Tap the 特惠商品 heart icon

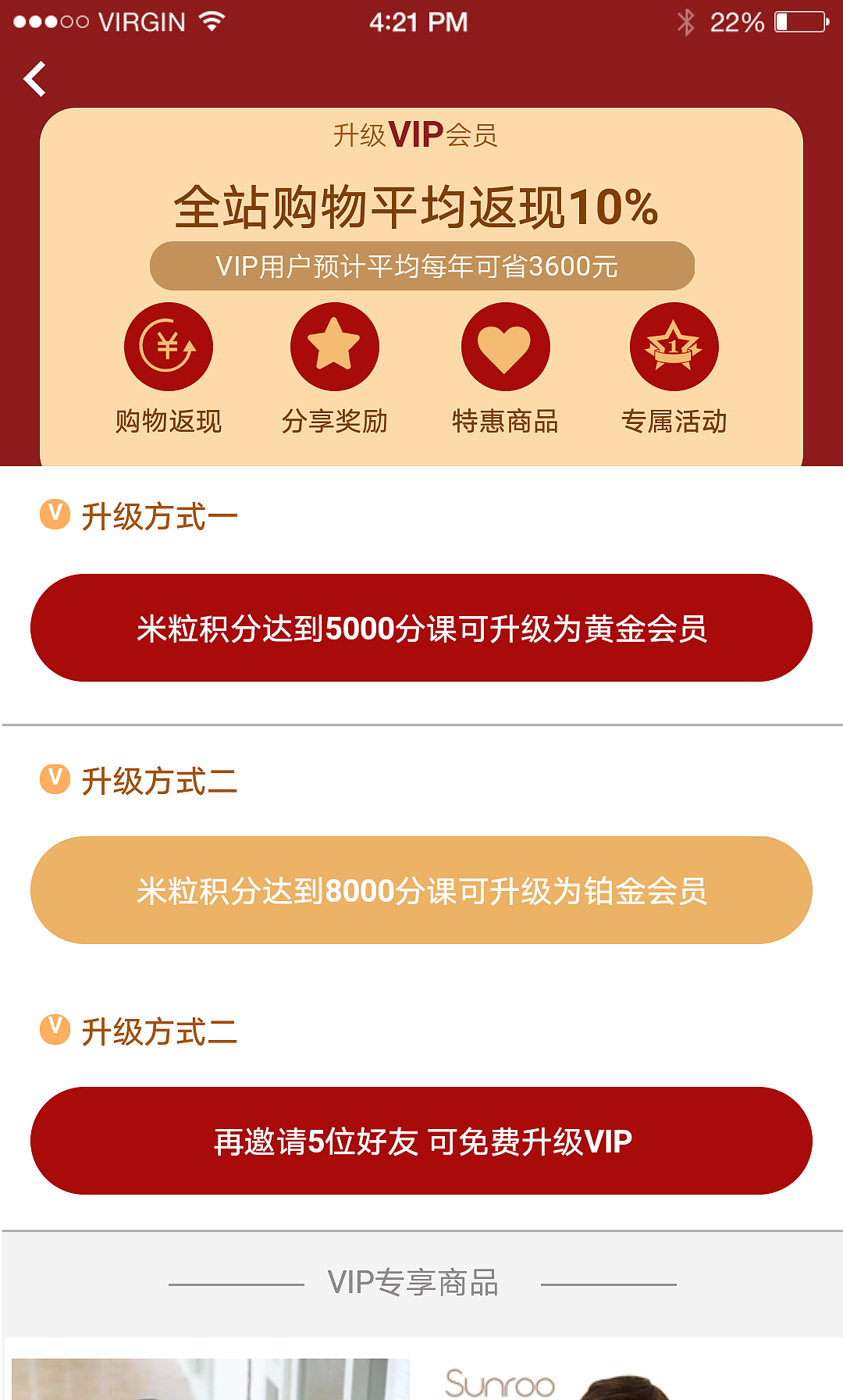505,346
